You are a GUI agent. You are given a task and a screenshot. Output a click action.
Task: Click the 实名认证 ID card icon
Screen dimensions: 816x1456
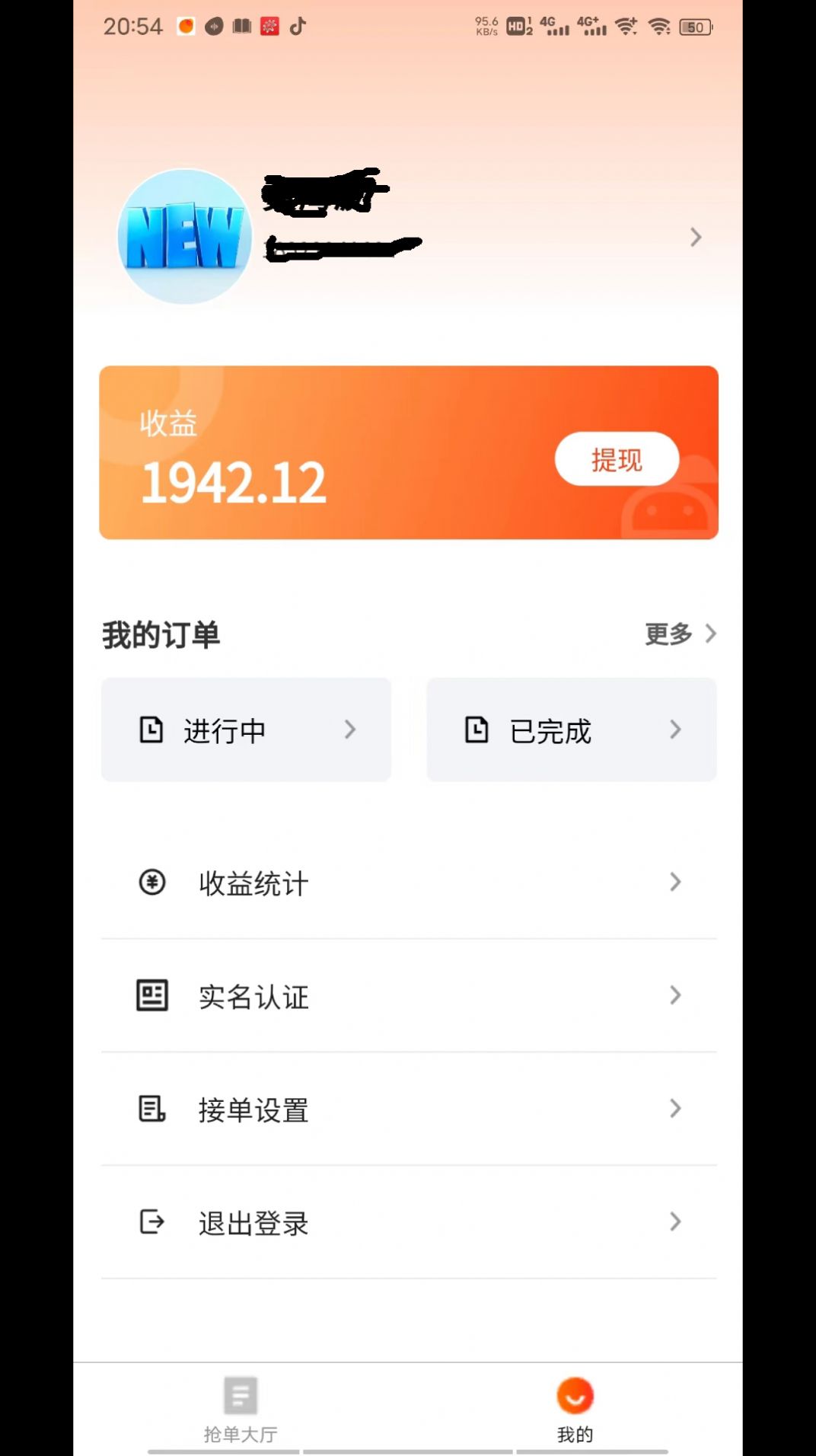point(151,995)
